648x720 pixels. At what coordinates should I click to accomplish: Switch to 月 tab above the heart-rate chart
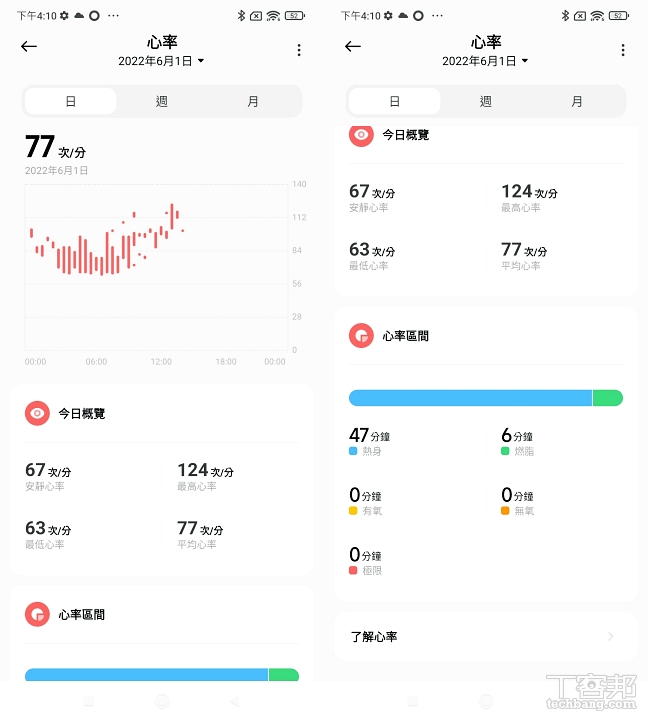253,101
